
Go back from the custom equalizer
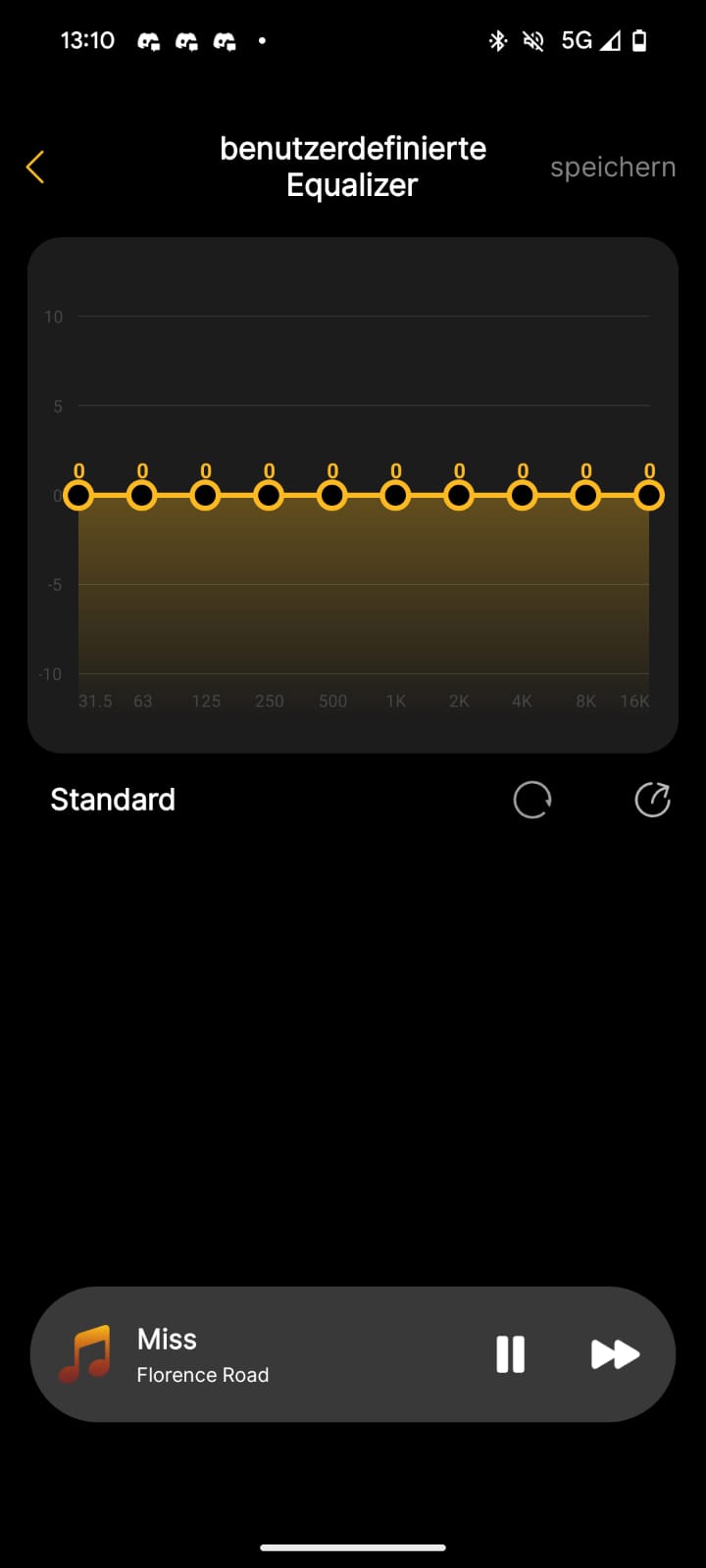tap(35, 168)
